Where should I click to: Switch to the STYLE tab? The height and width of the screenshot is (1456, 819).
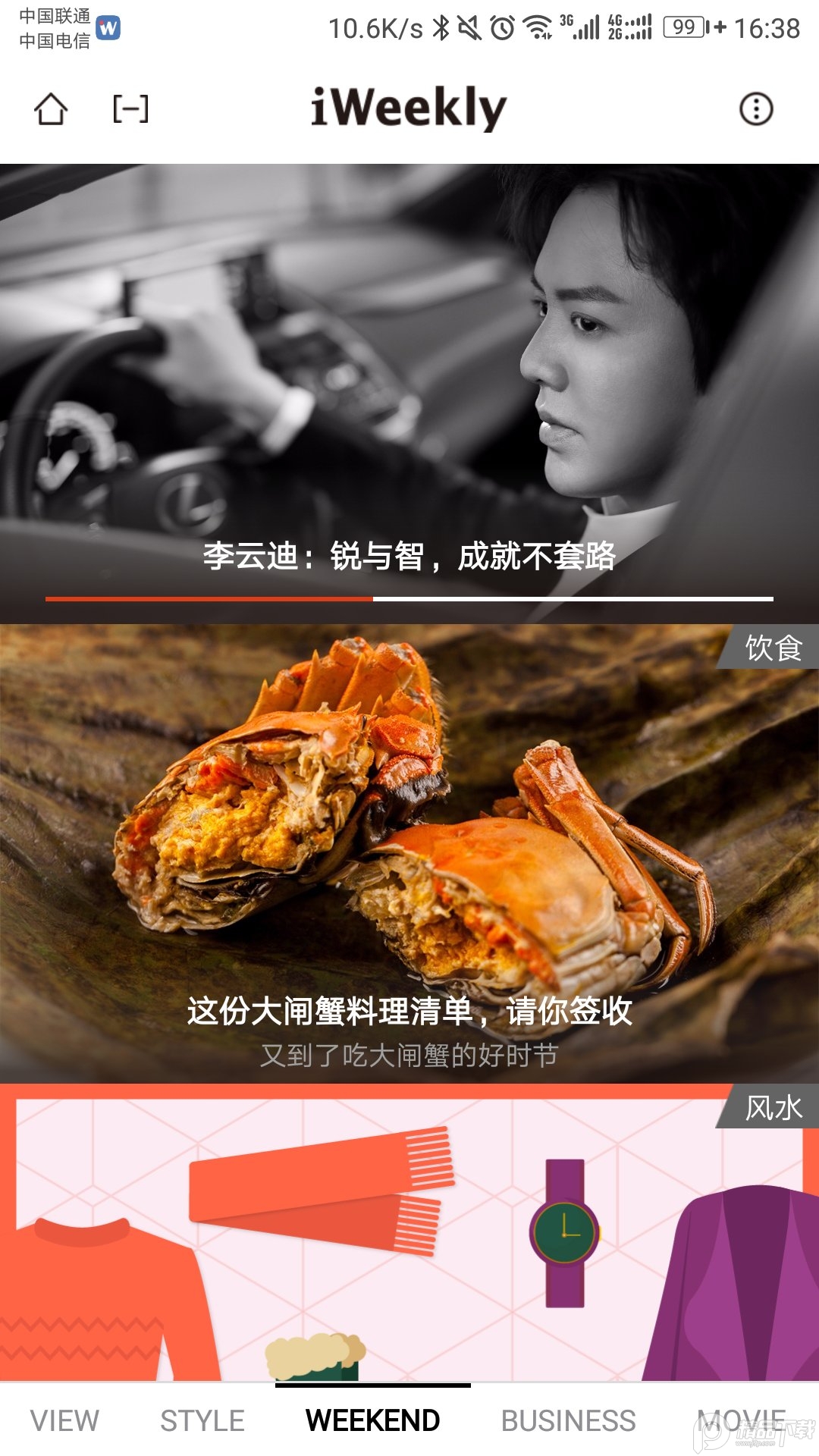coord(202,1420)
